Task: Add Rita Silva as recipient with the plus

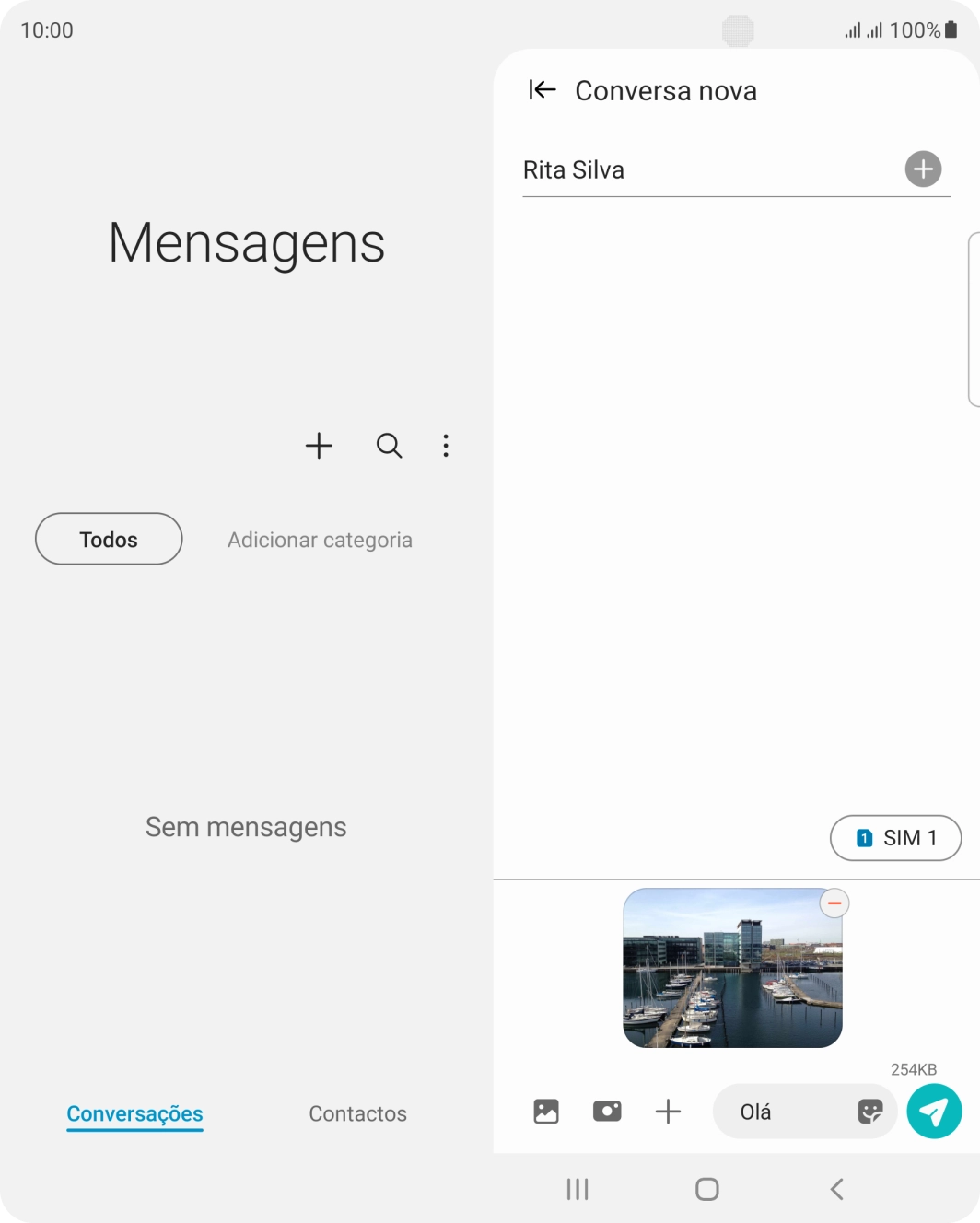Action: pyautogui.click(x=923, y=169)
